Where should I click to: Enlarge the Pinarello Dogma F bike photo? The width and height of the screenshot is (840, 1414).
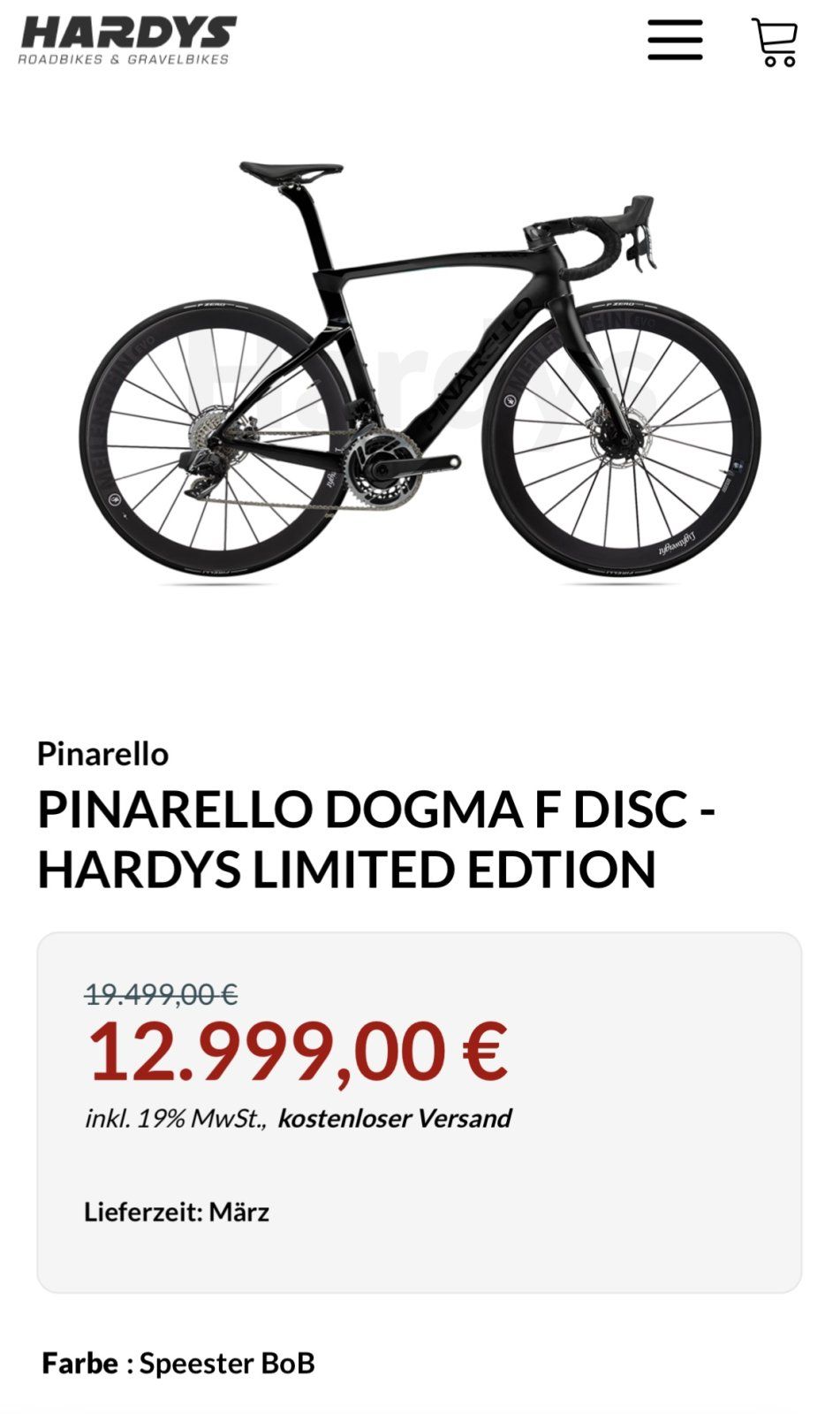pyautogui.click(x=420, y=371)
